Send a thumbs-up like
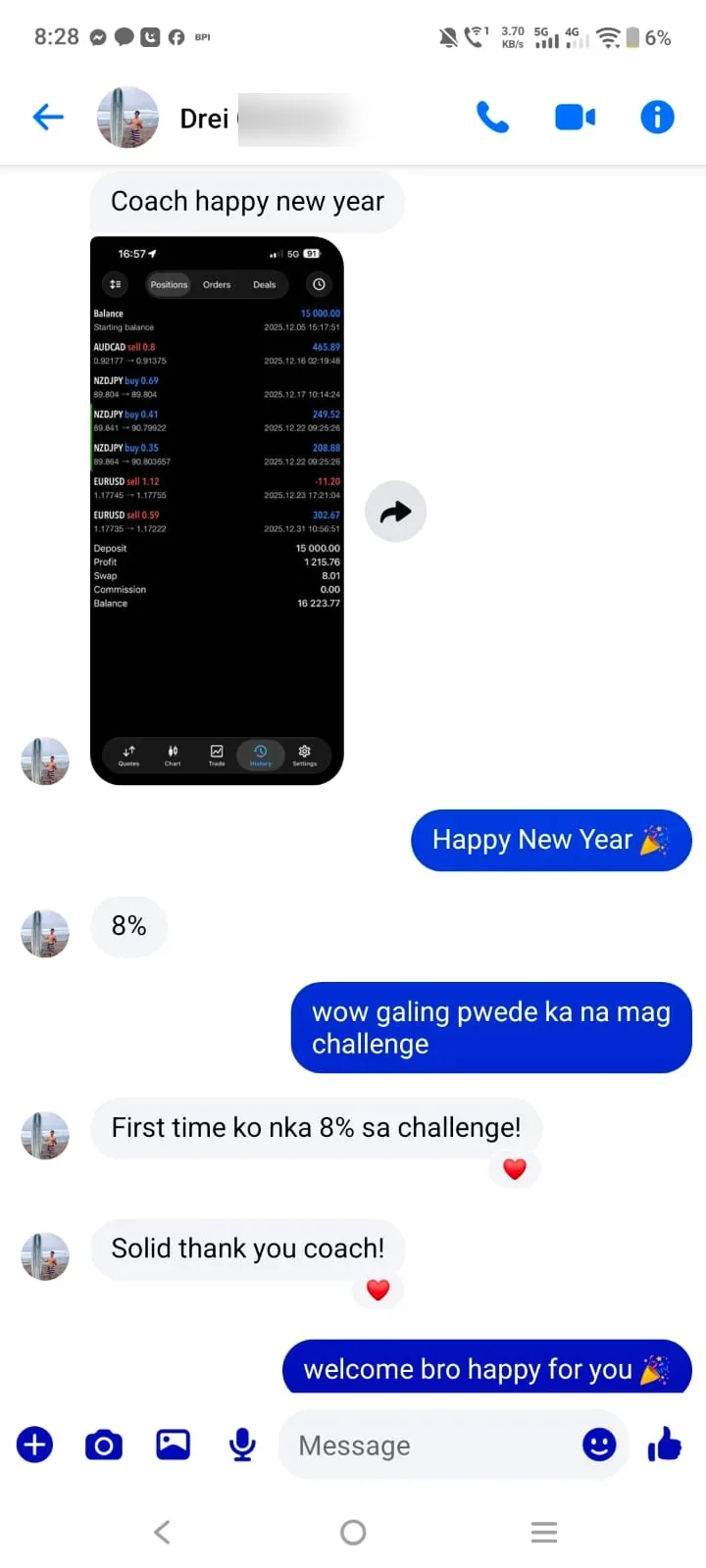This screenshot has width=706, height=1568. pyautogui.click(x=665, y=1445)
